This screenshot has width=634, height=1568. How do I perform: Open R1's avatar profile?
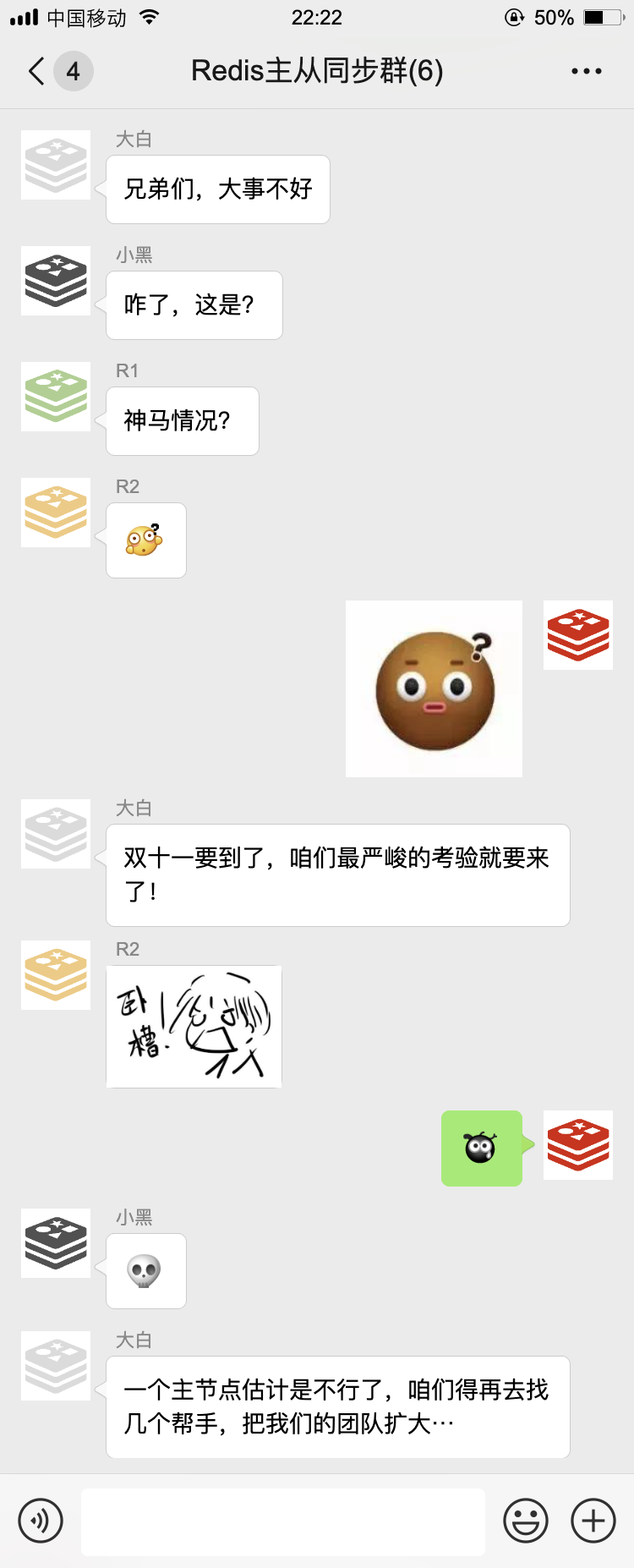tap(56, 397)
